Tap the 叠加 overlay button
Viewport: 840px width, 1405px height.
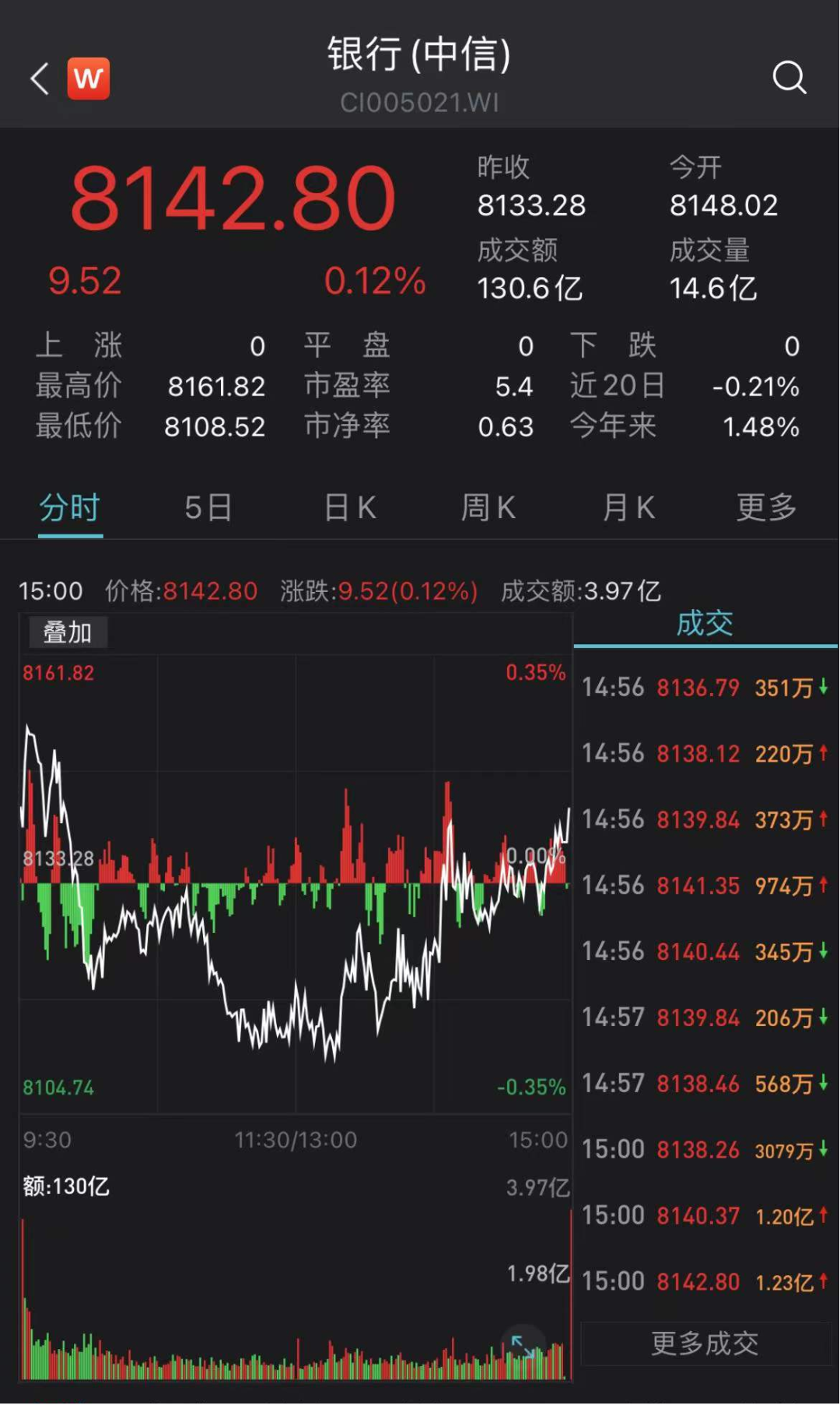[x=68, y=632]
